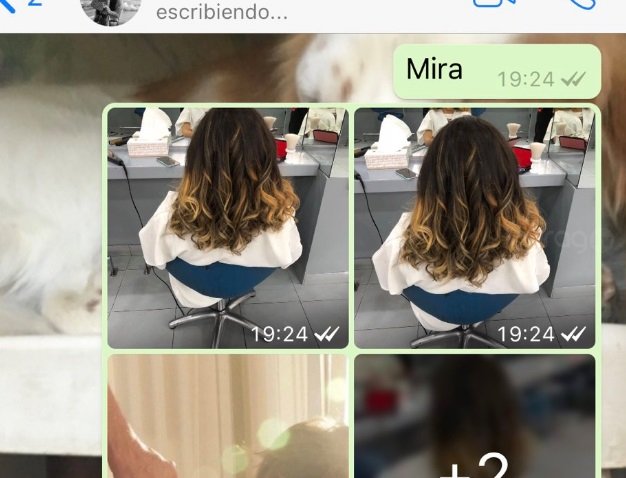
Task: Start a video call with this contact
Action: tap(488, 4)
